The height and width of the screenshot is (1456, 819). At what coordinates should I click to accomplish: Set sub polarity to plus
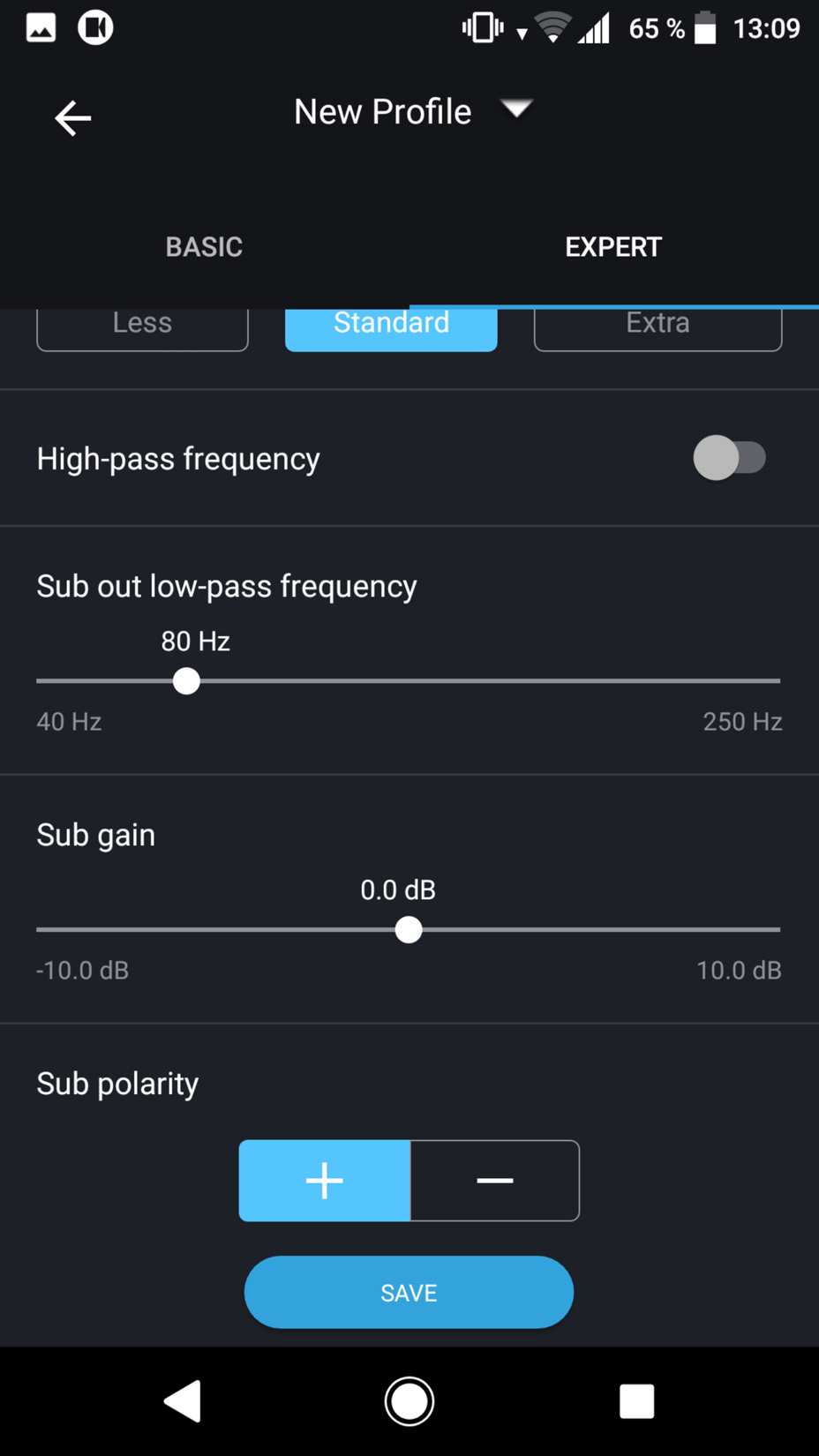[325, 1181]
